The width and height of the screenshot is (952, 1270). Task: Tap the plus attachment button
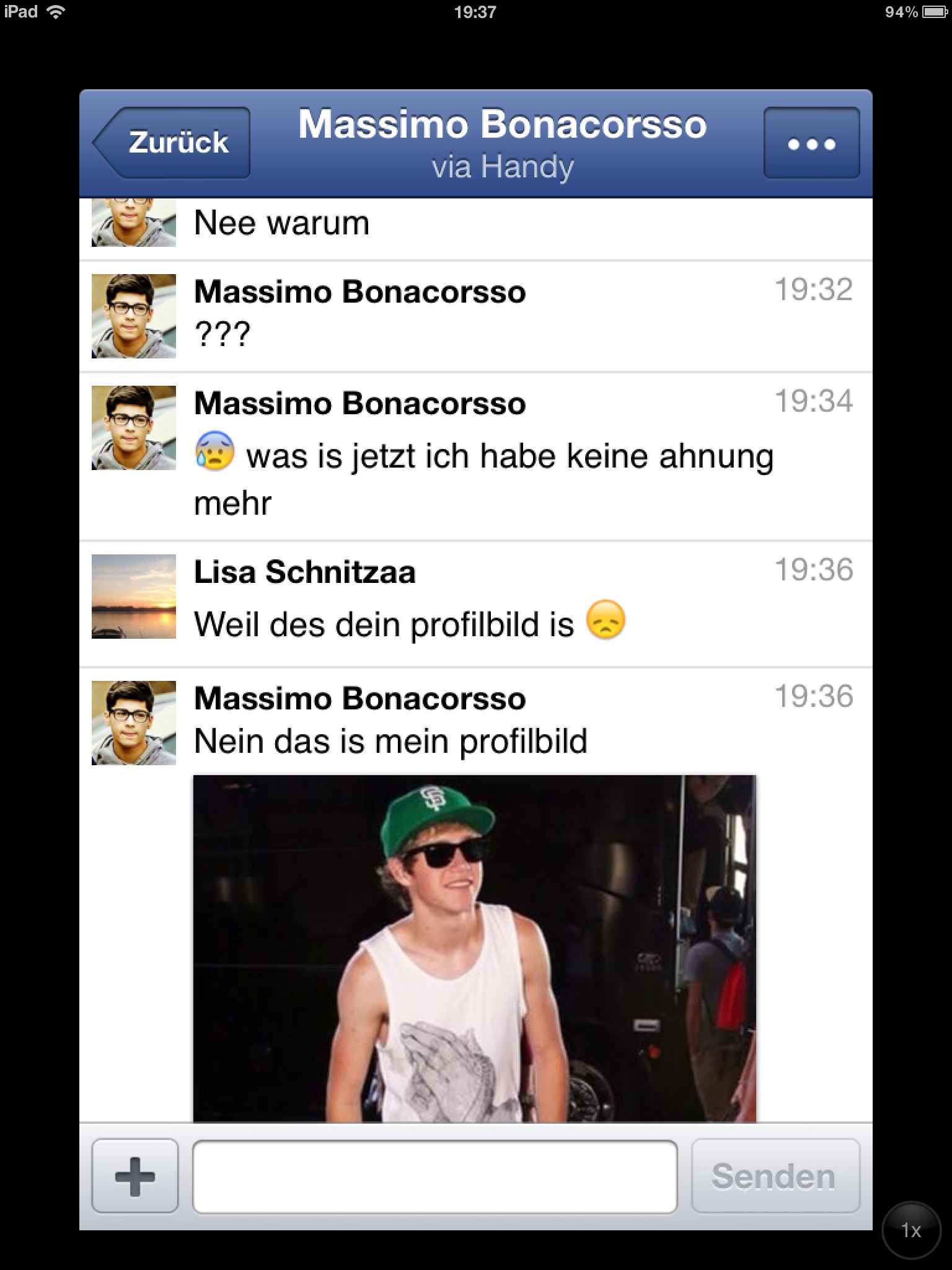[134, 1176]
